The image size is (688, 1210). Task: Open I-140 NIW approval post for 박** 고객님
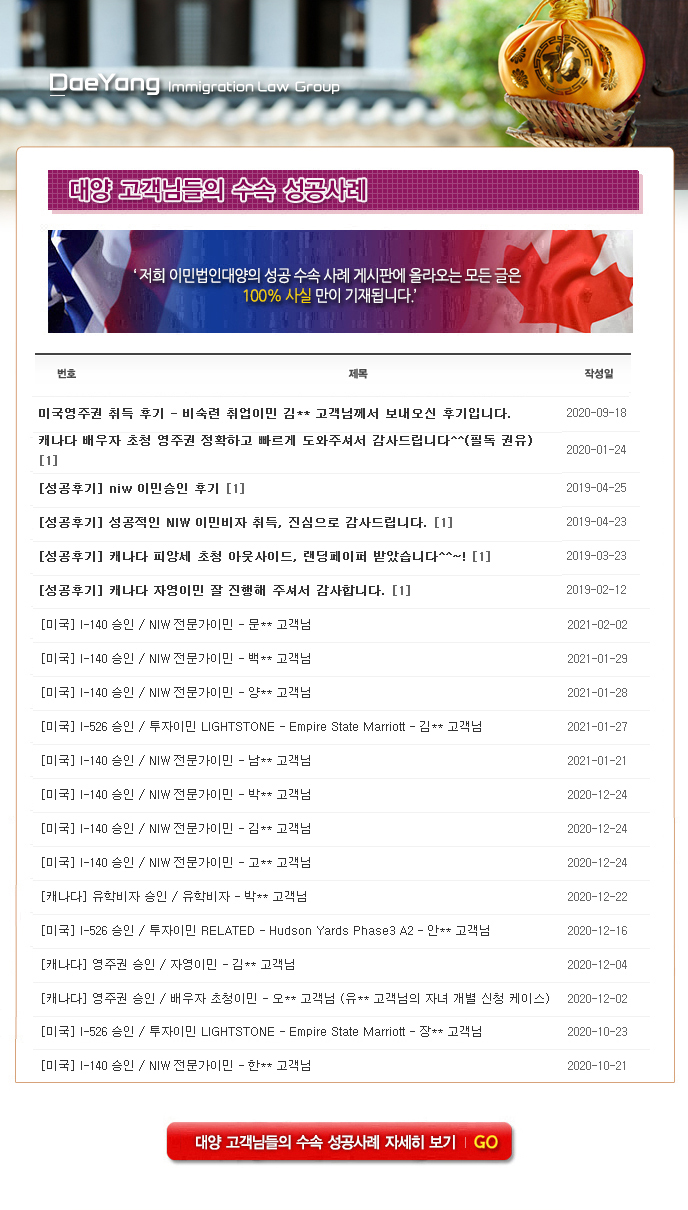click(x=176, y=795)
